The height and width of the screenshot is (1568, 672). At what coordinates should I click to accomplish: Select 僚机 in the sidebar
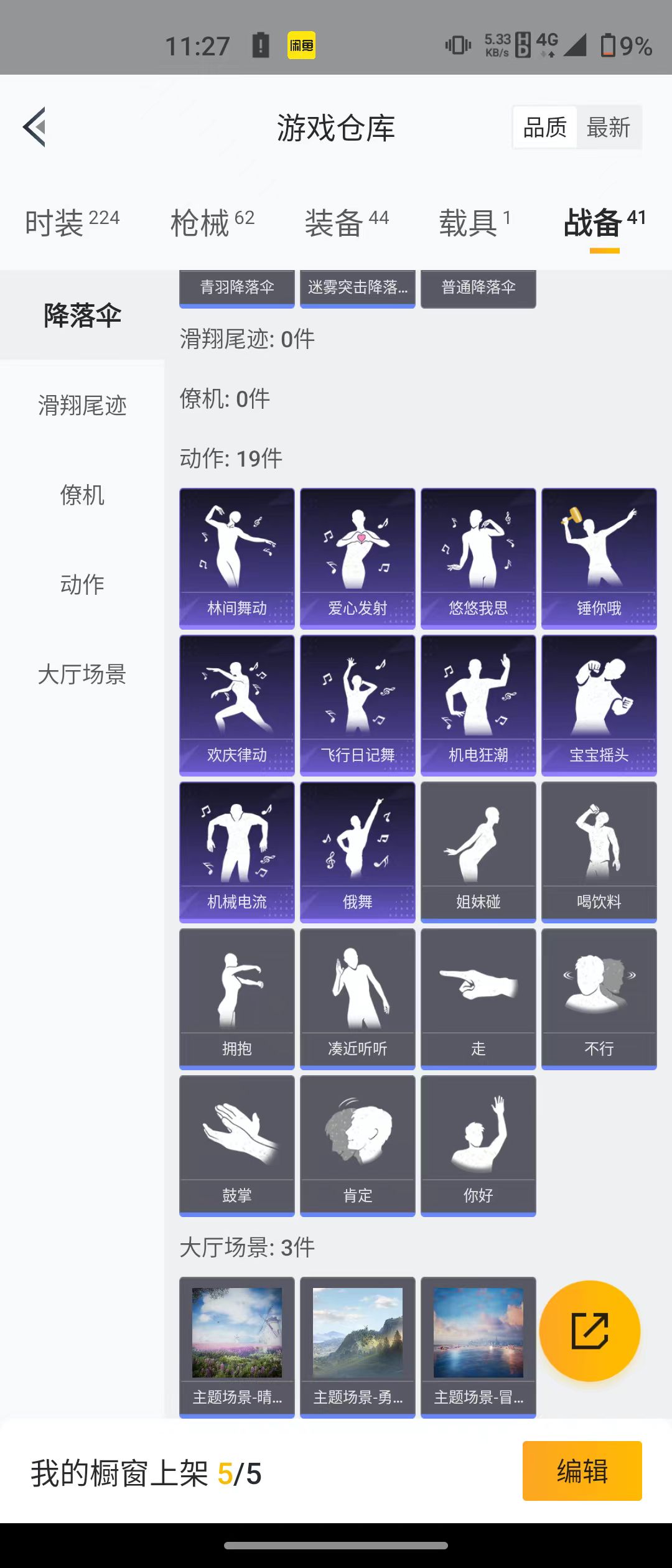coord(82,495)
